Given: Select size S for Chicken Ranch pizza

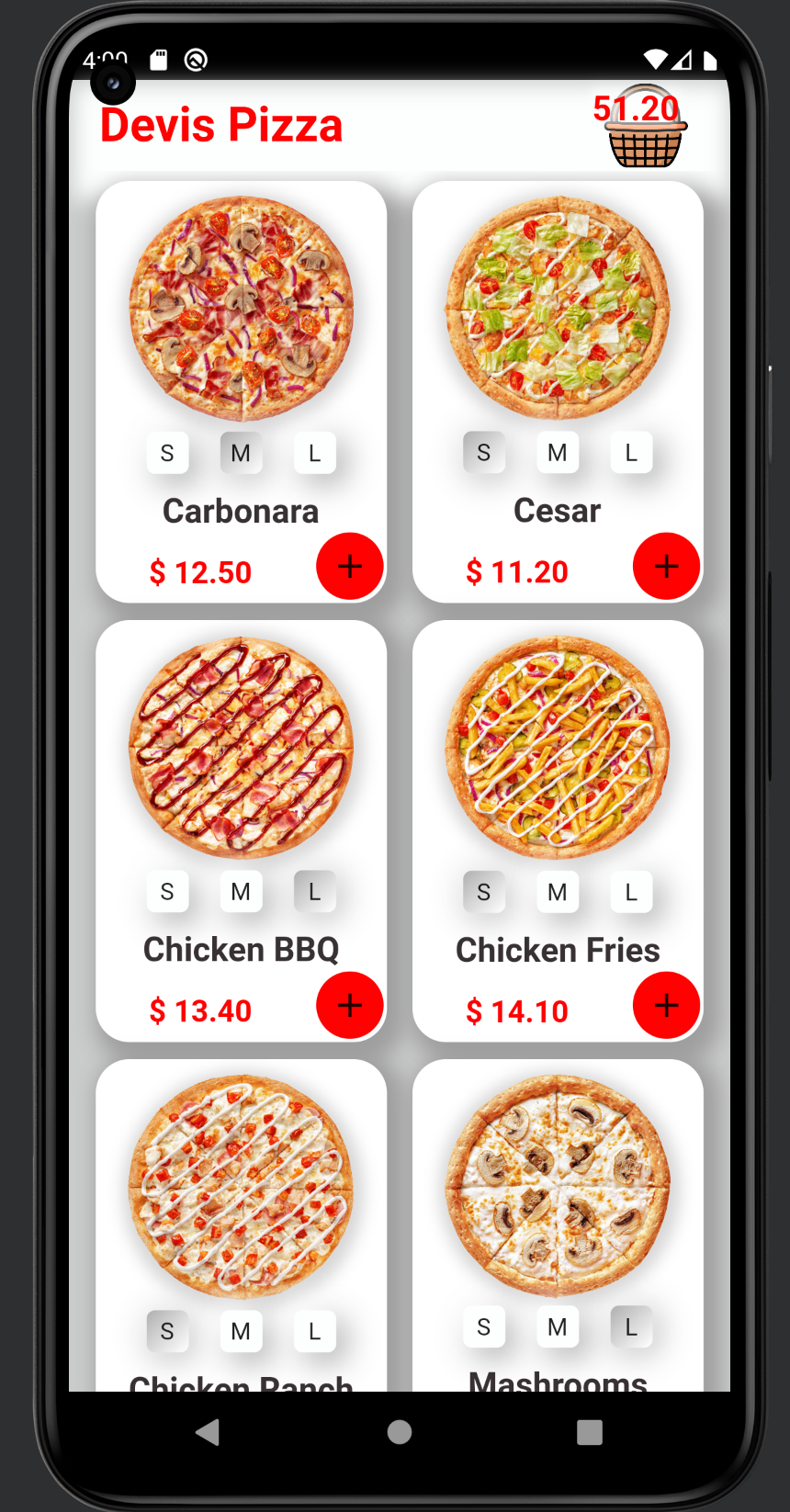Looking at the screenshot, I should point(167,1331).
